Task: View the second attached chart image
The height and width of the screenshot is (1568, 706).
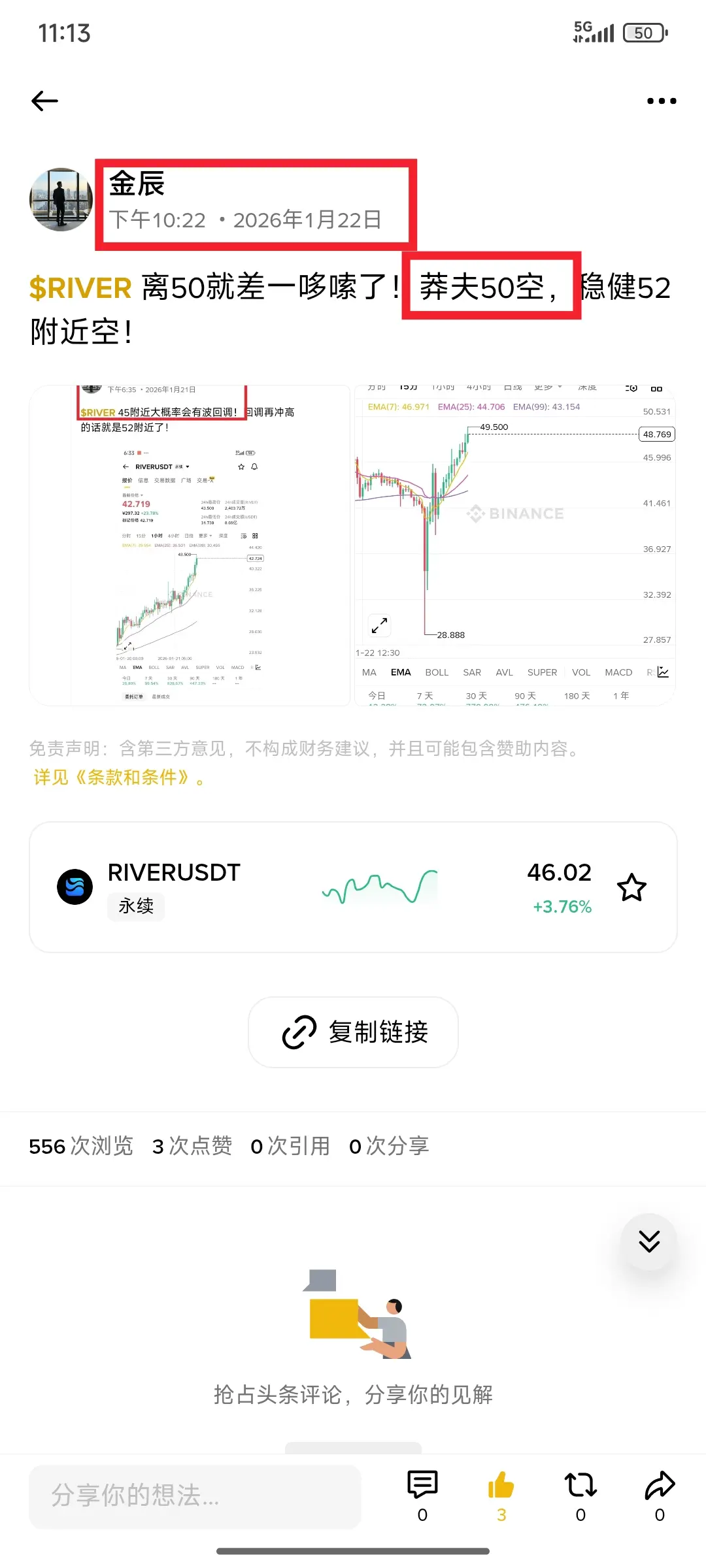Action: click(514, 546)
